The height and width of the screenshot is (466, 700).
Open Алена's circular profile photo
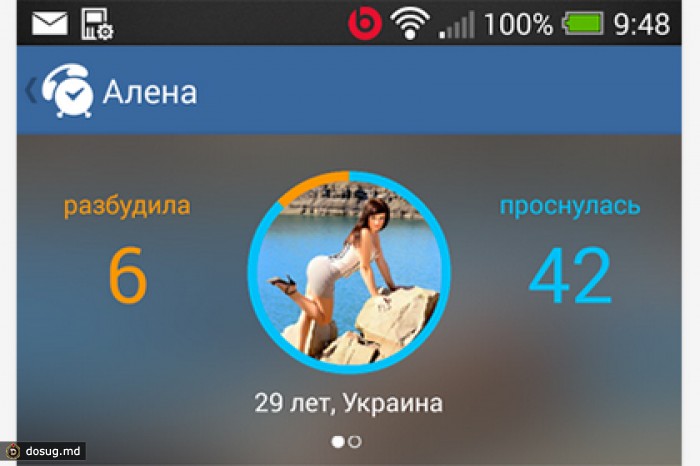point(349,271)
